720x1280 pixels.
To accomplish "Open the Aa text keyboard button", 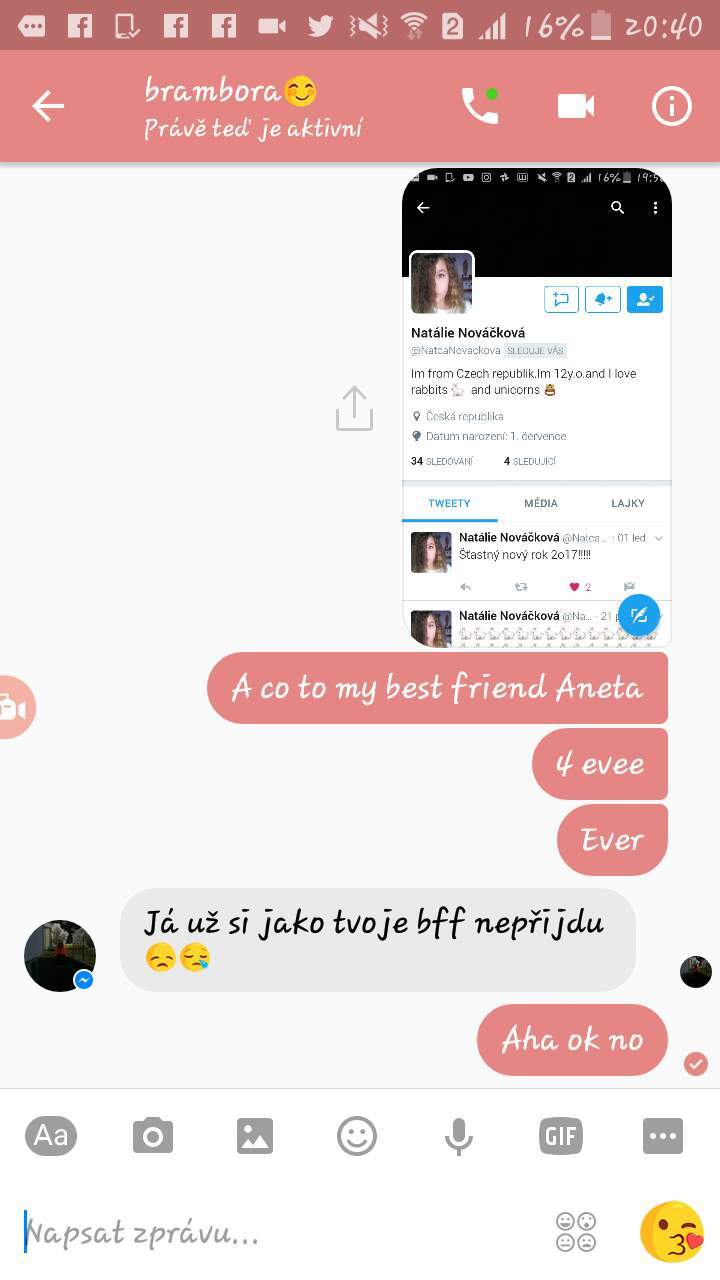I will point(51,1136).
